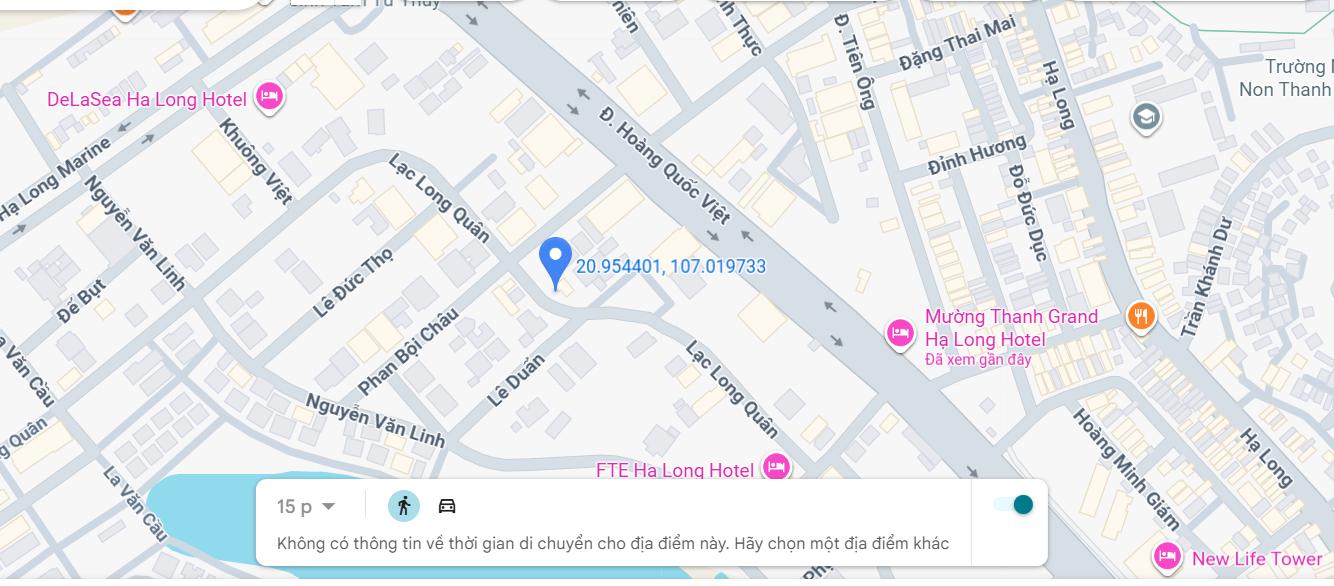Open New Life Tower marker
Screen dimensions: 1334x586
(x=1167, y=557)
